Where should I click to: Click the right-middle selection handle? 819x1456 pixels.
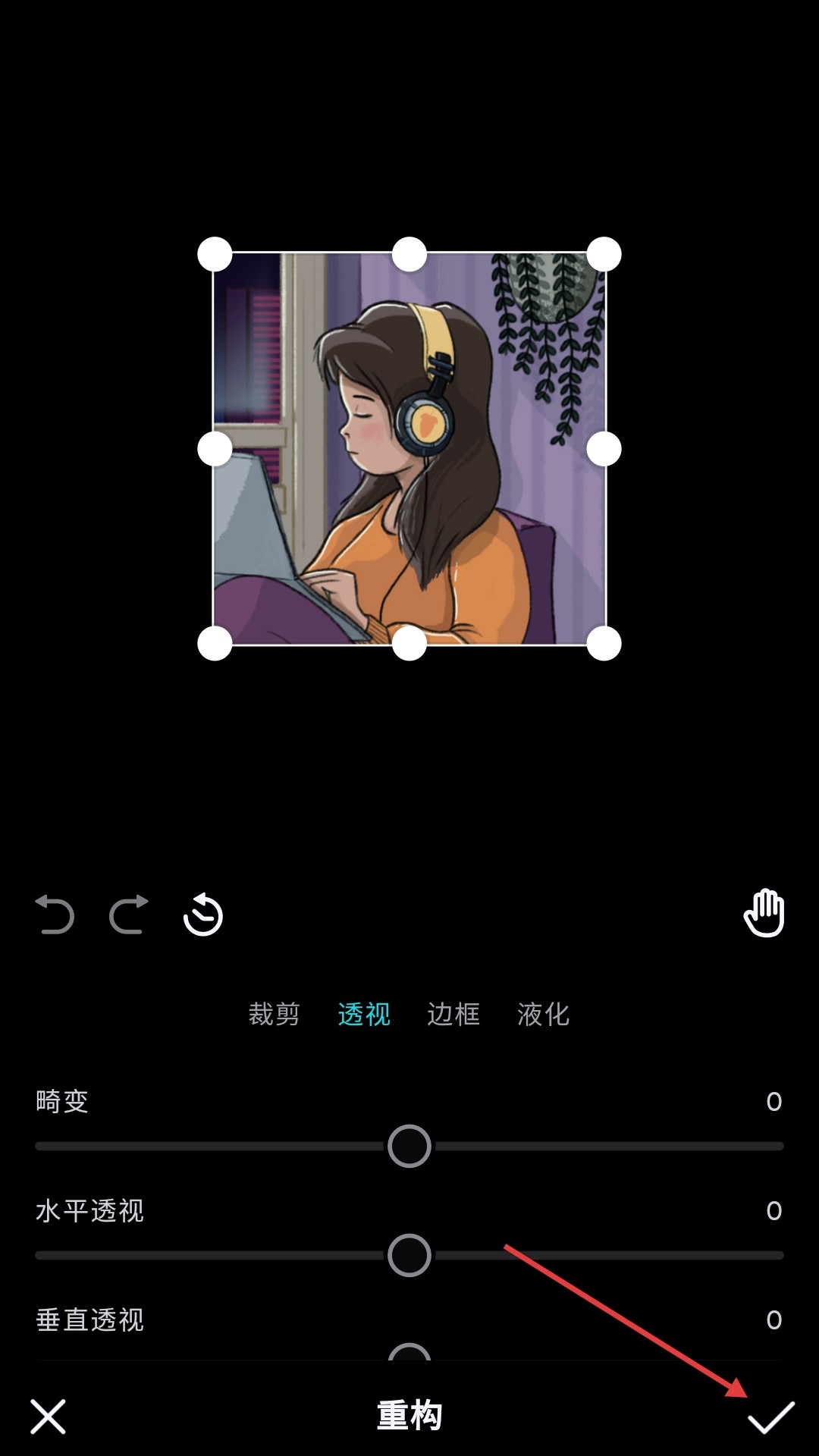(603, 449)
